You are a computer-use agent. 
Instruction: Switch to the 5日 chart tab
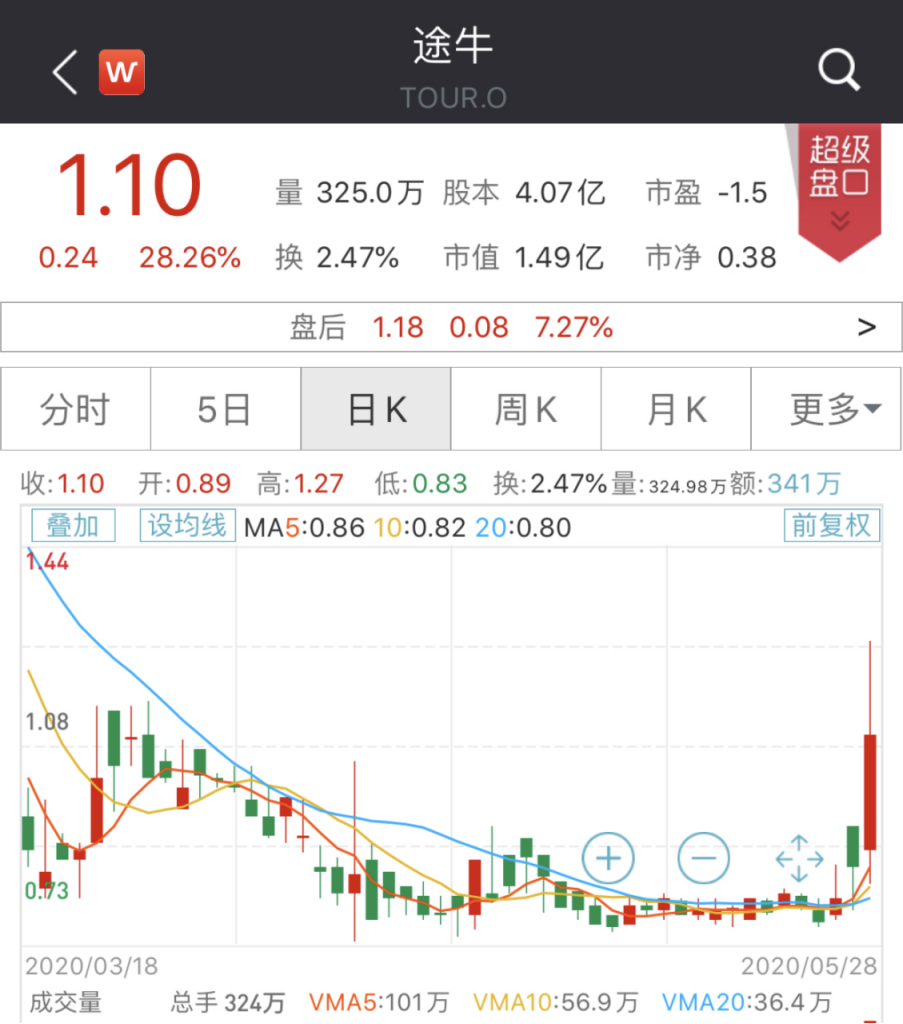[225, 410]
